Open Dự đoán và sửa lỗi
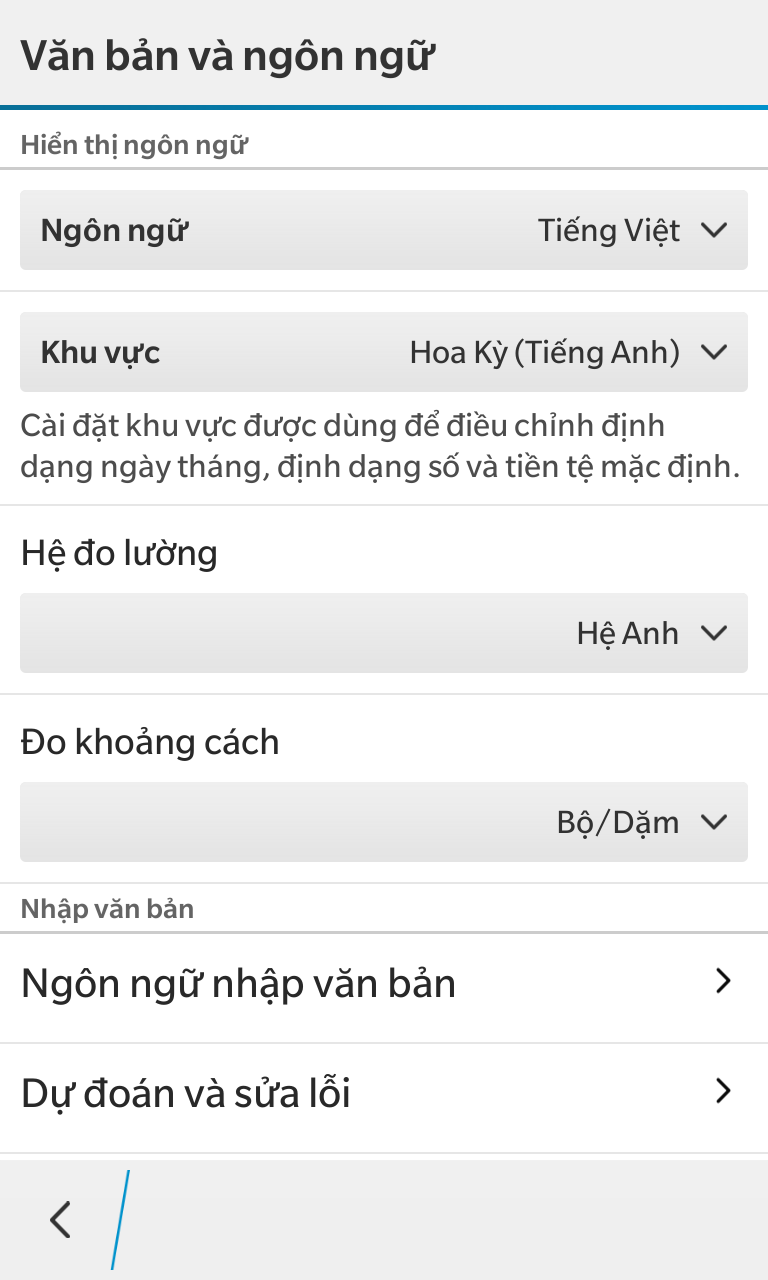 [384, 1094]
